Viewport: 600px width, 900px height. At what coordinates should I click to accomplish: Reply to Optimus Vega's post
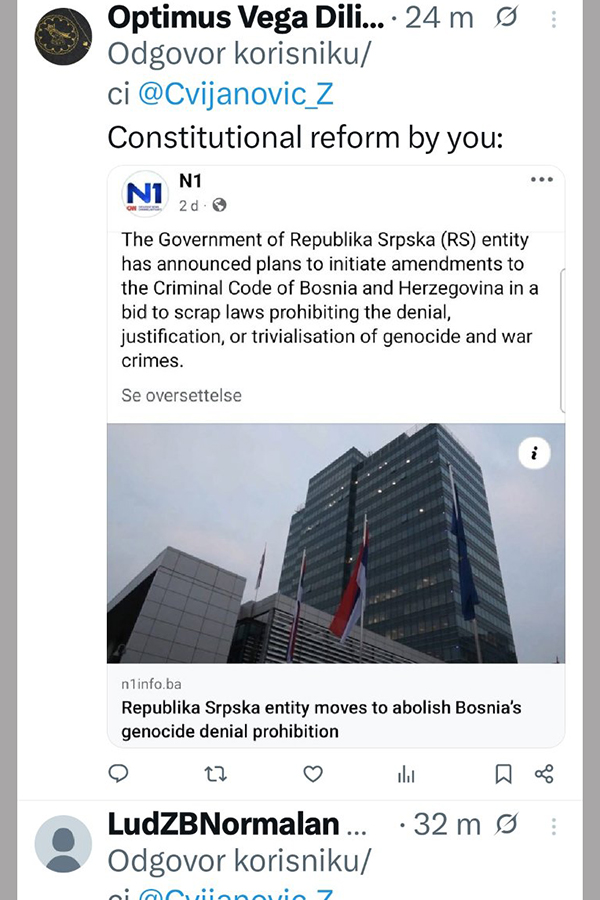(119, 774)
